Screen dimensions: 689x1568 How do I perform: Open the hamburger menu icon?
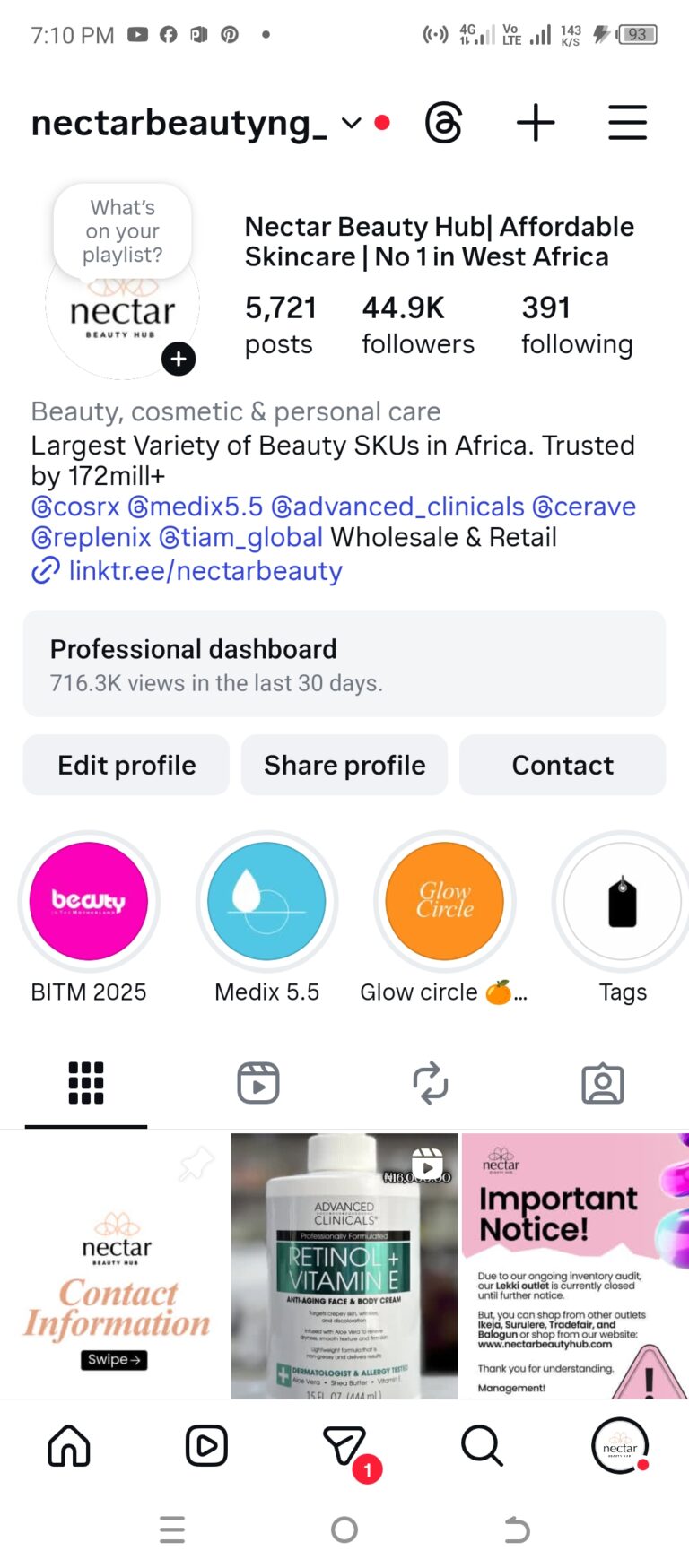pyautogui.click(x=627, y=123)
